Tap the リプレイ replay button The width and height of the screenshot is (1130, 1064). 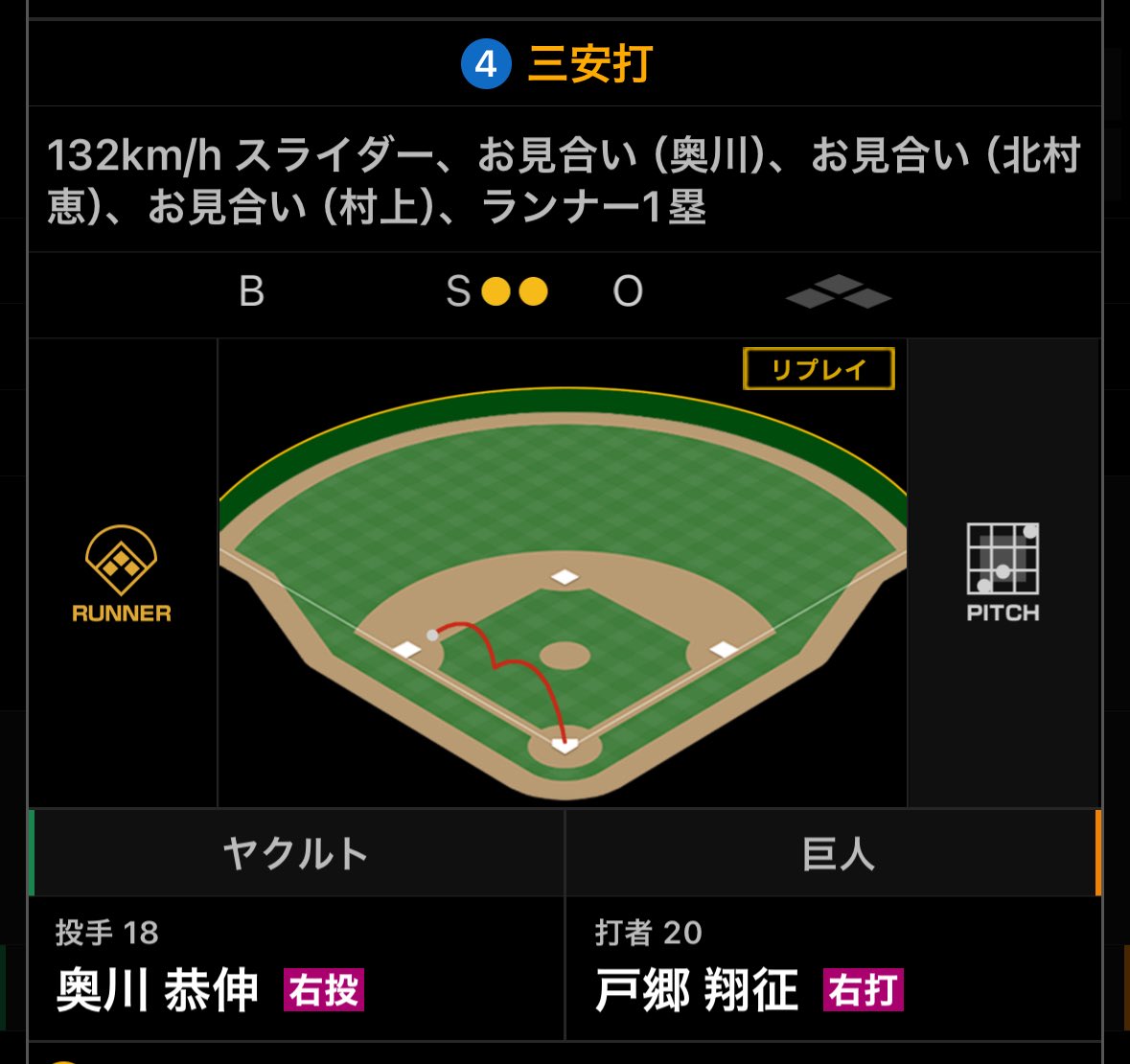(819, 369)
